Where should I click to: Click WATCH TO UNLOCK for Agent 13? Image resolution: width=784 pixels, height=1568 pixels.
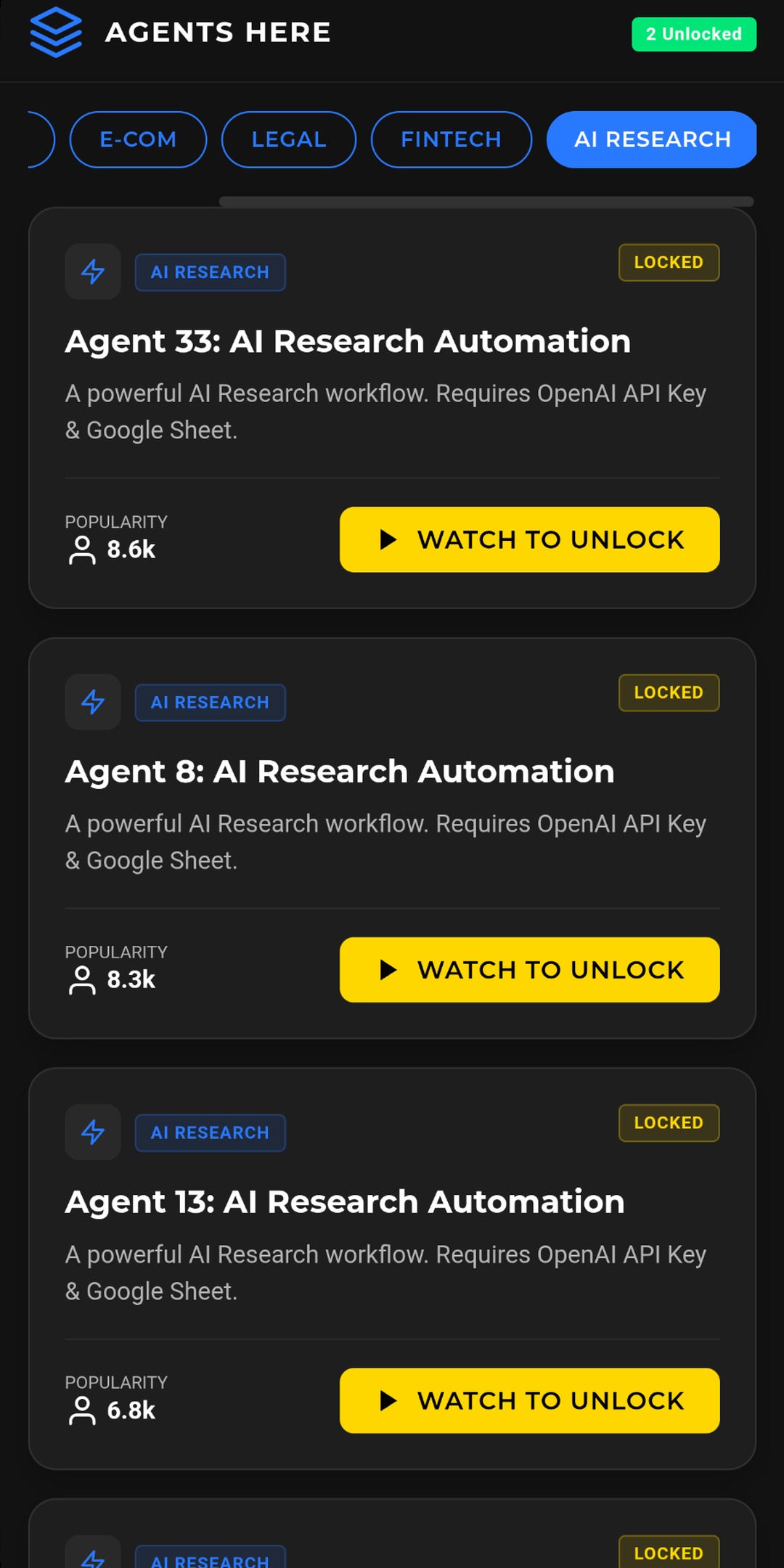tap(529, 1401)
